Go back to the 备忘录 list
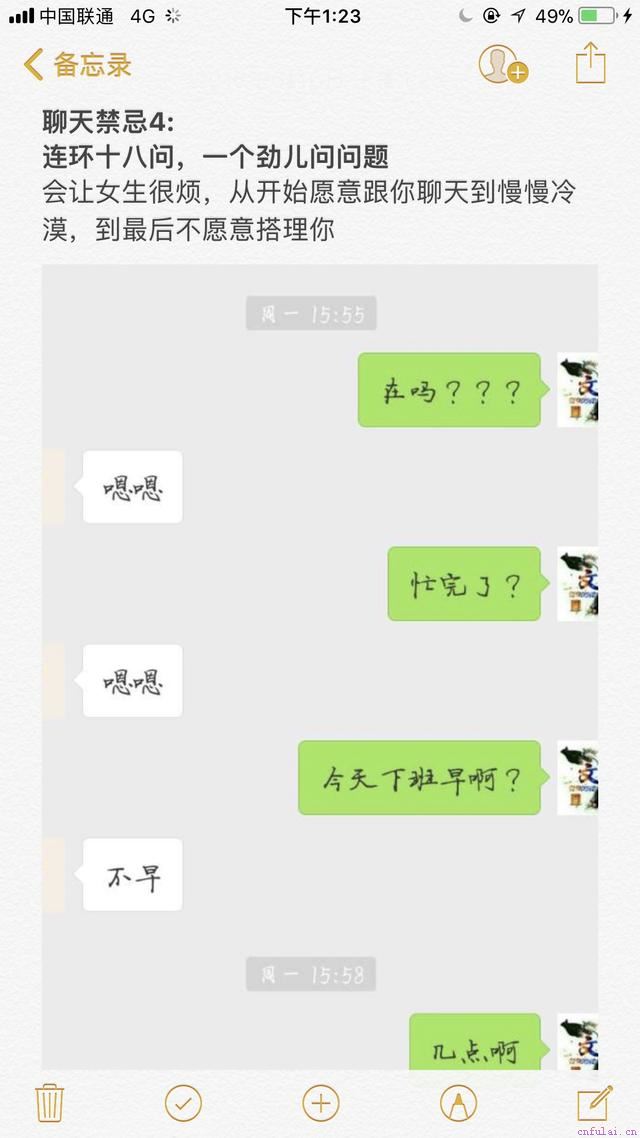Screen dimensions: 640x1138 pos(78,66)
